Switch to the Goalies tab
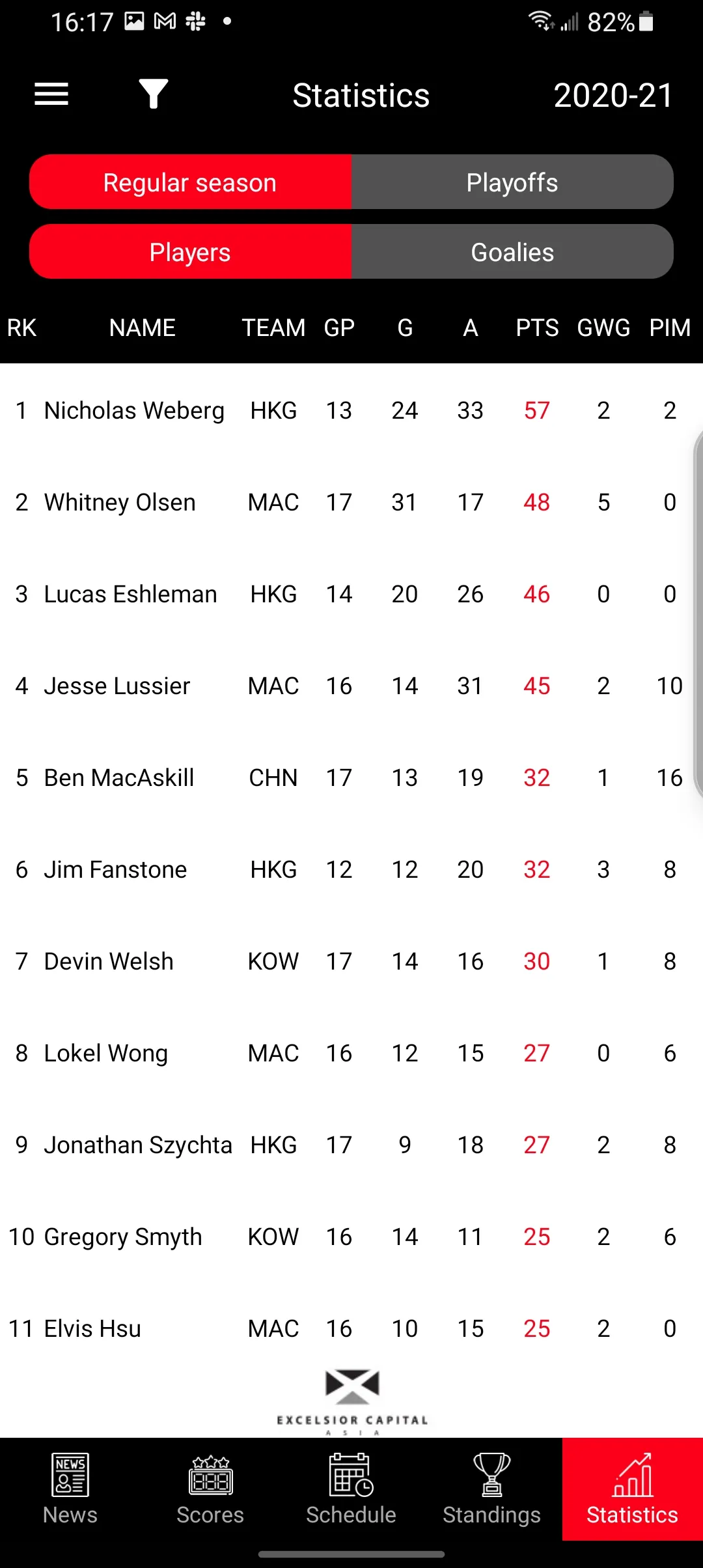Image resolution: width=703 pixels, height=1568 pixels. click(512, 252)
